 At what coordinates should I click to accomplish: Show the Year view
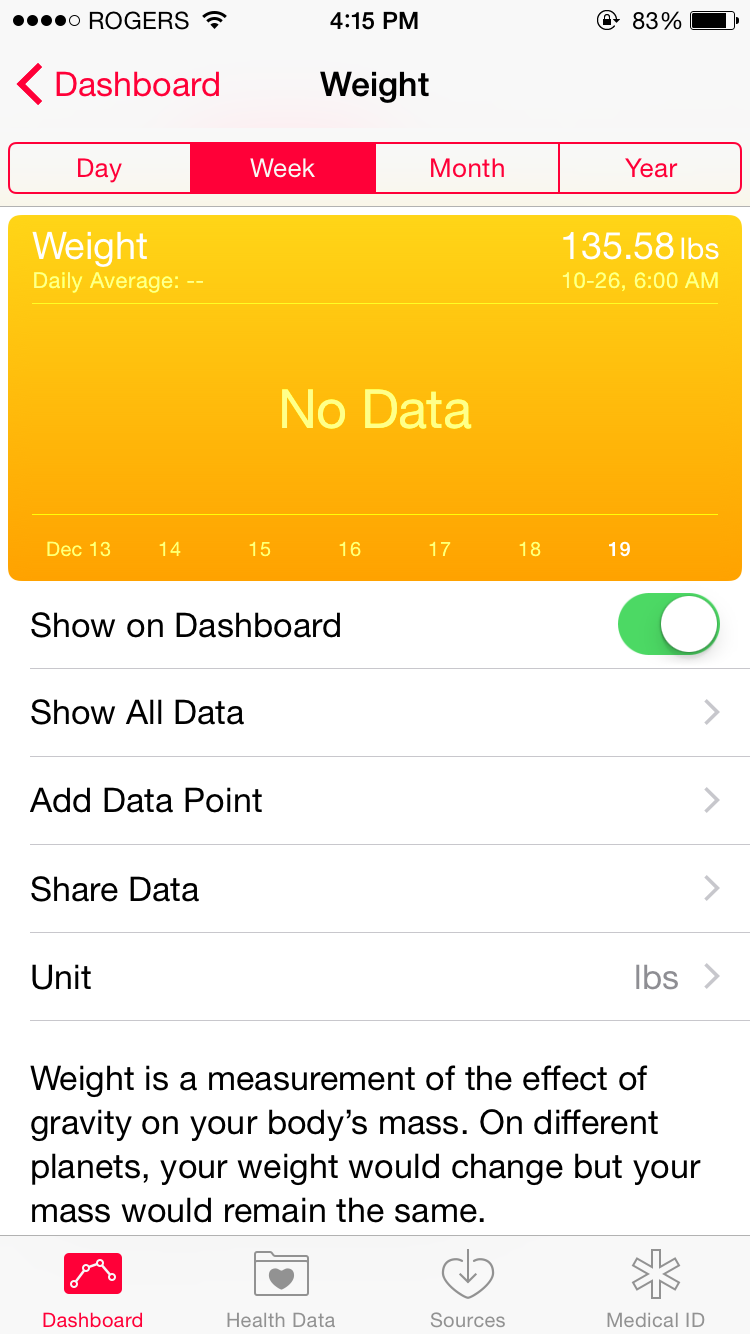coord(650,168)
